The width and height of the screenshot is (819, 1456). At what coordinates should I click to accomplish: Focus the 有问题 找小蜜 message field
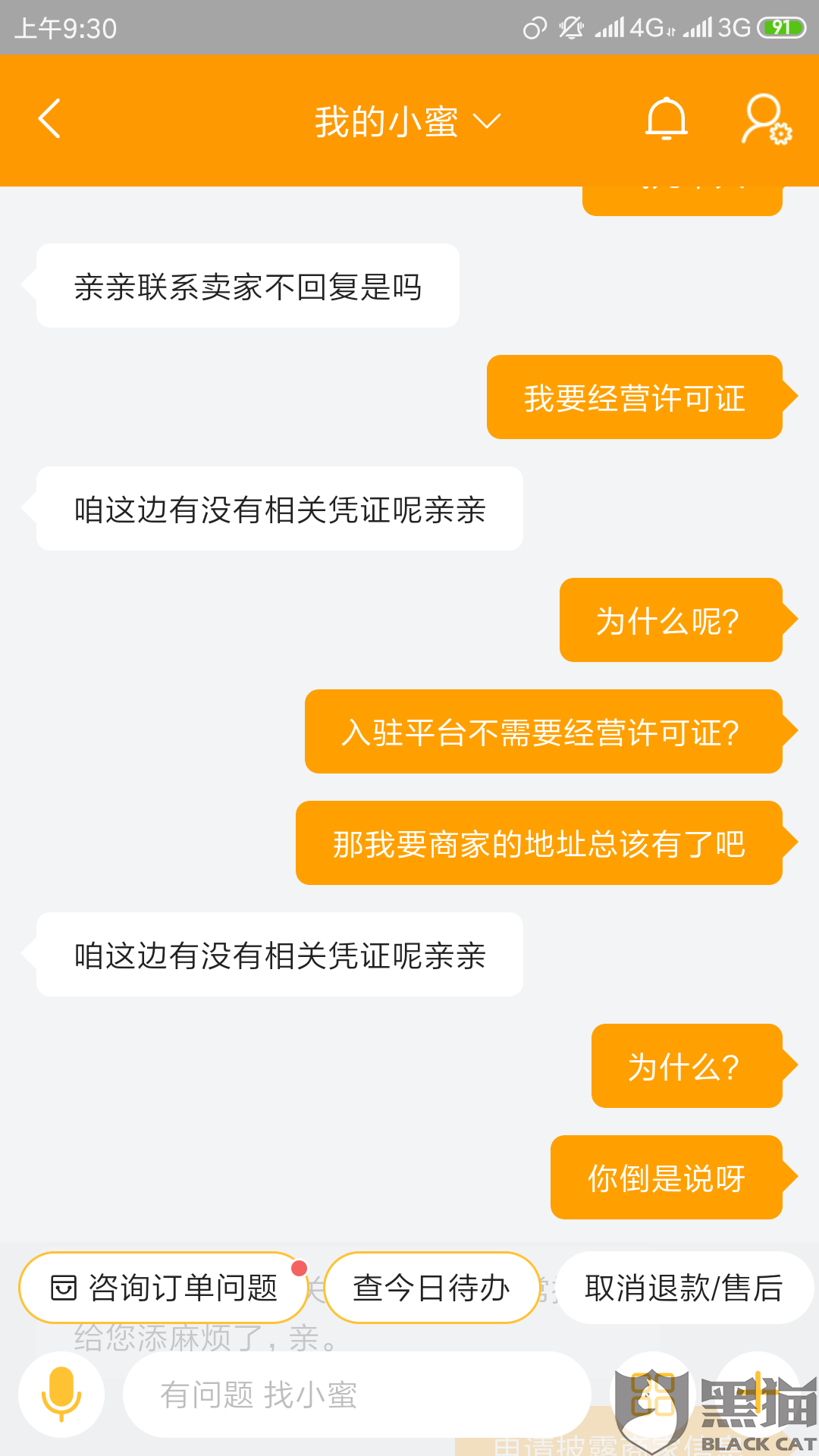tap(356, 1395)
